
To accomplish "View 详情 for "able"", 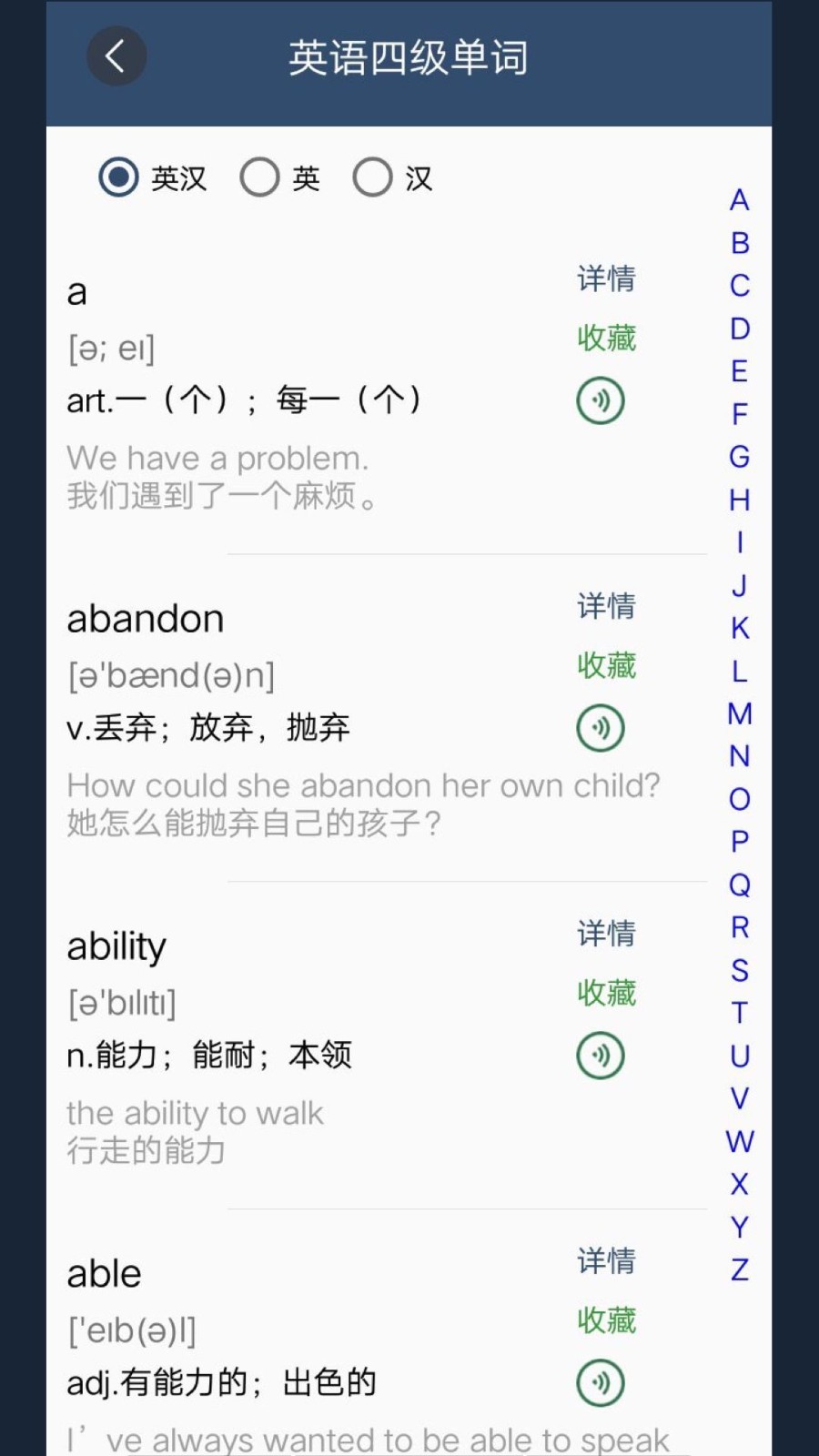I will click(x=606, y=1262).
